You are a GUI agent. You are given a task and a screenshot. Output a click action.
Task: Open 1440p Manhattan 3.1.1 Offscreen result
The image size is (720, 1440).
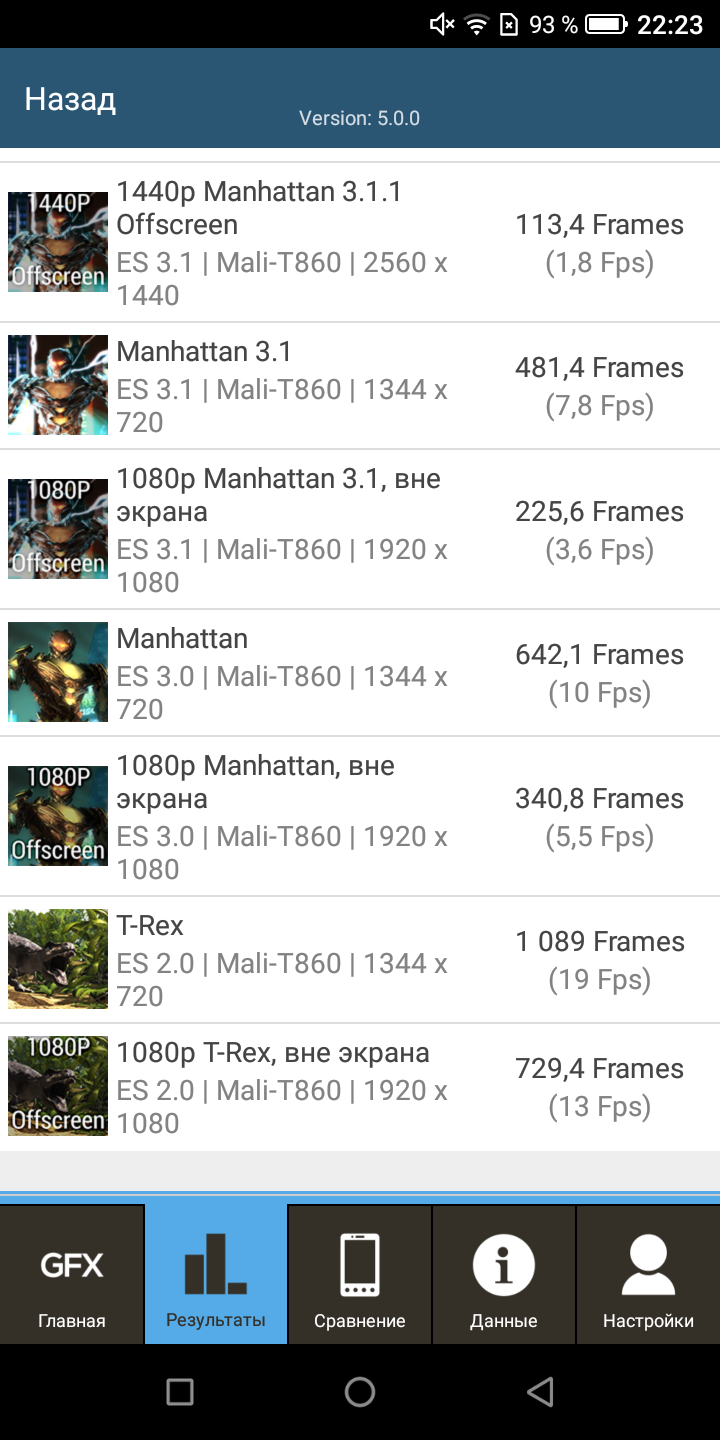[360, 242]
